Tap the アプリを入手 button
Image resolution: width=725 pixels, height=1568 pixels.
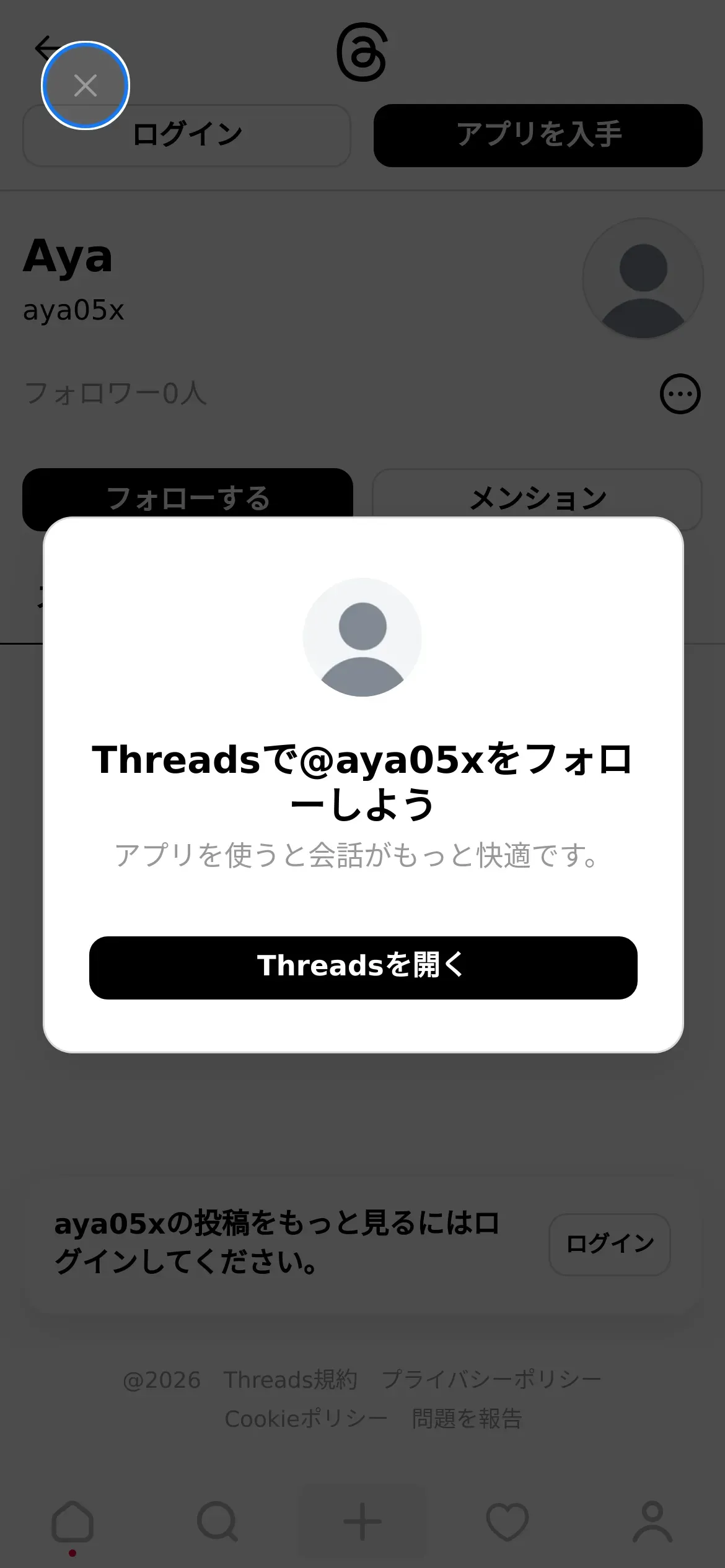538,135
